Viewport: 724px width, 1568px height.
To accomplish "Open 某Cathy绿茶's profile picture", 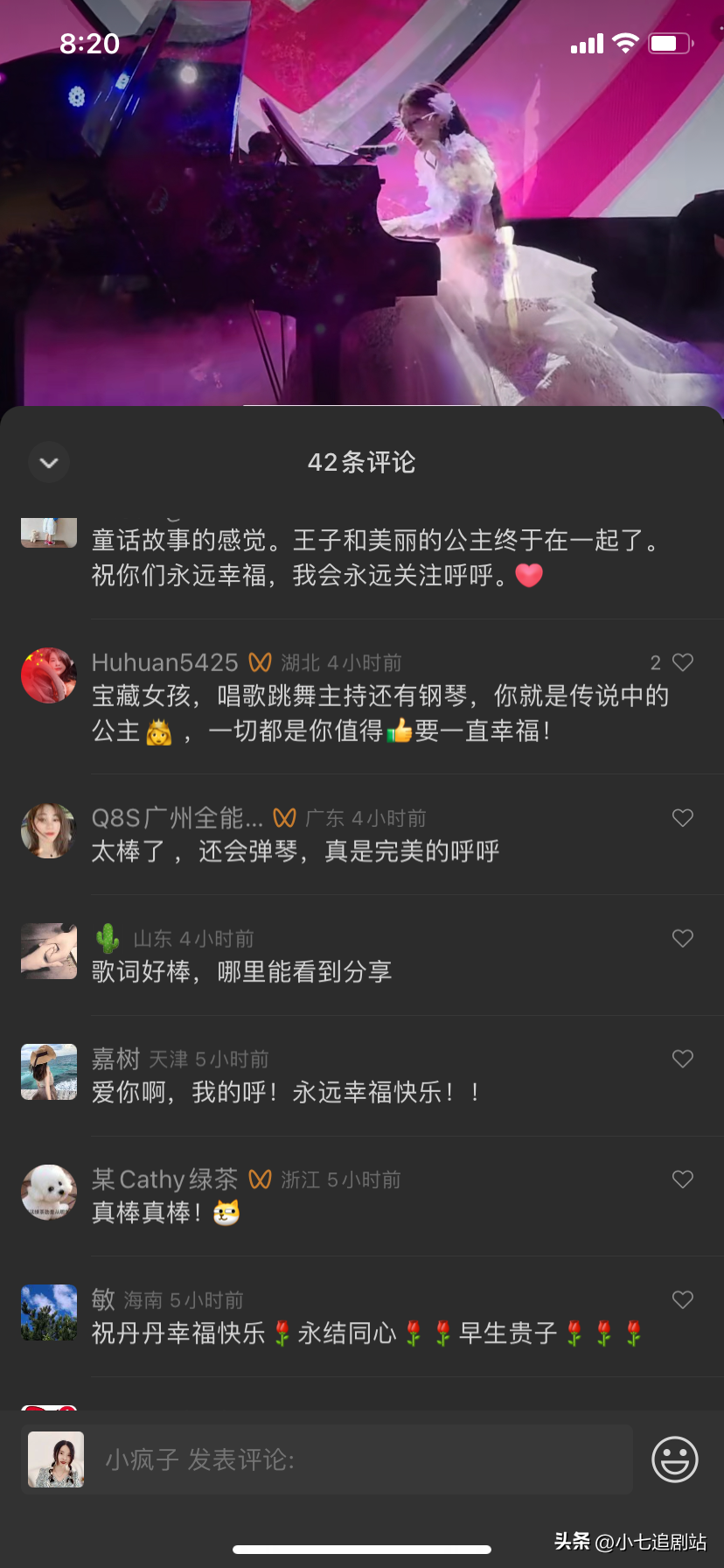I will [49, 1192].
